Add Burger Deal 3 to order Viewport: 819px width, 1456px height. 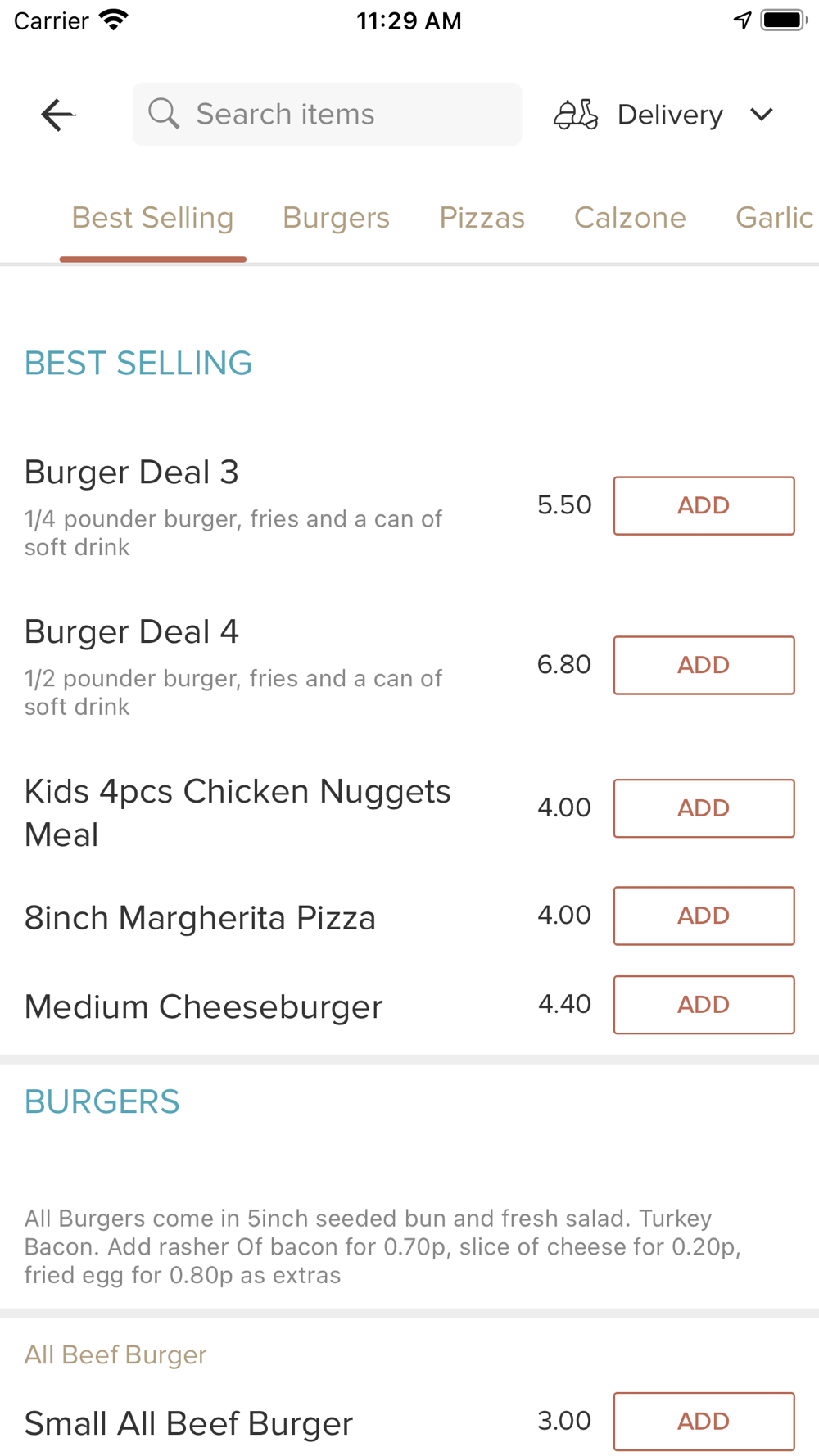[x=704, y=505]
